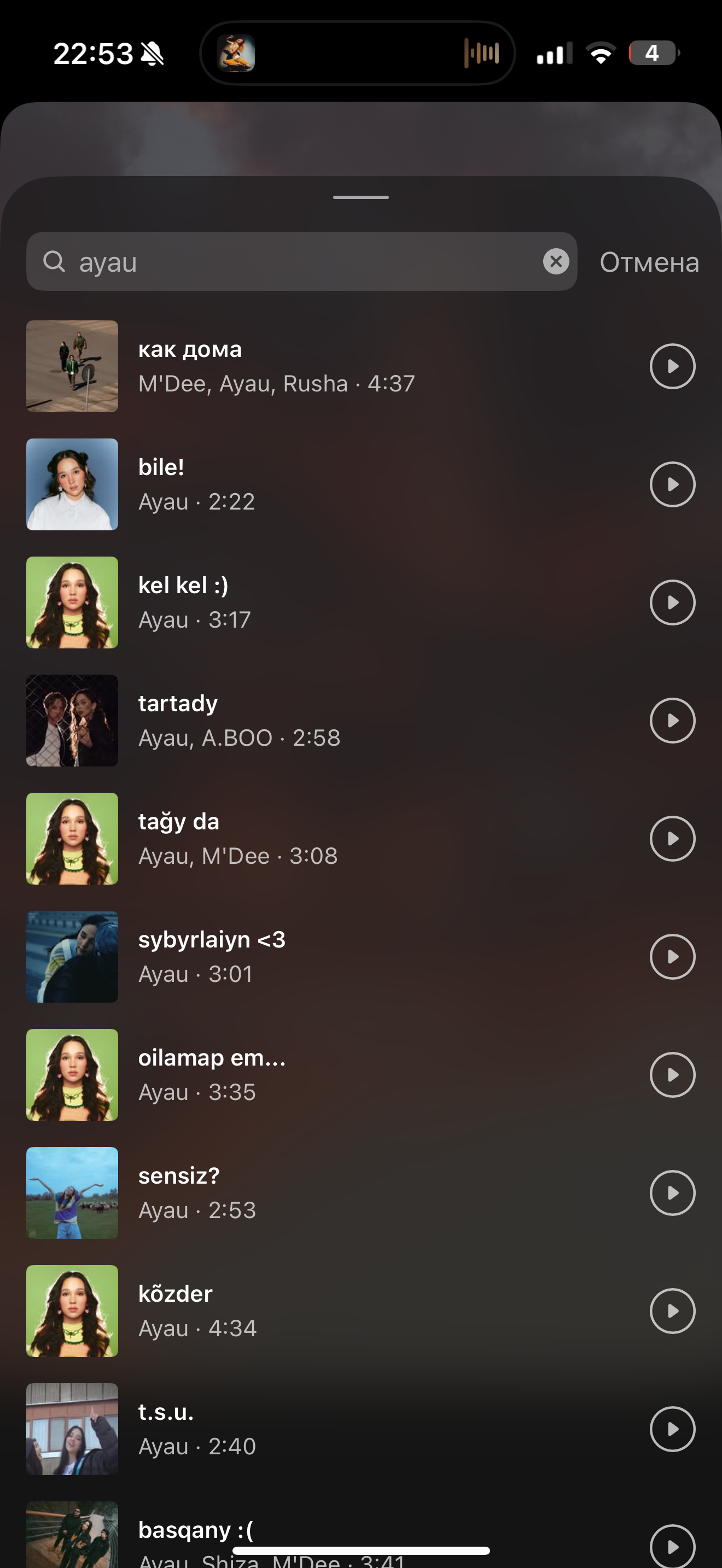Open now-playing audio in Dynamic Island
722x1568 pixels.
(358, 53)
